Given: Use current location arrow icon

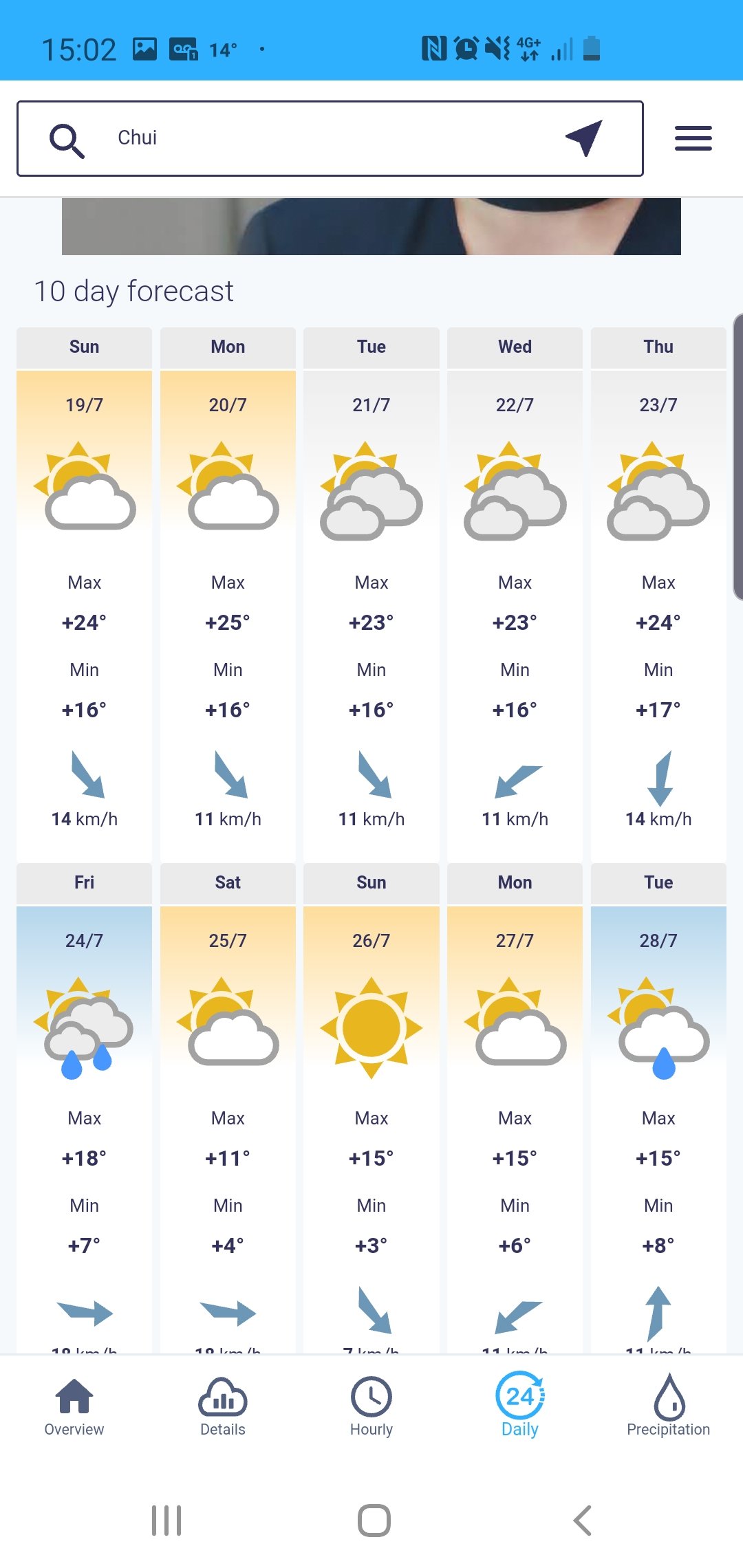Looking at the screenshot, I should point(584,138).
